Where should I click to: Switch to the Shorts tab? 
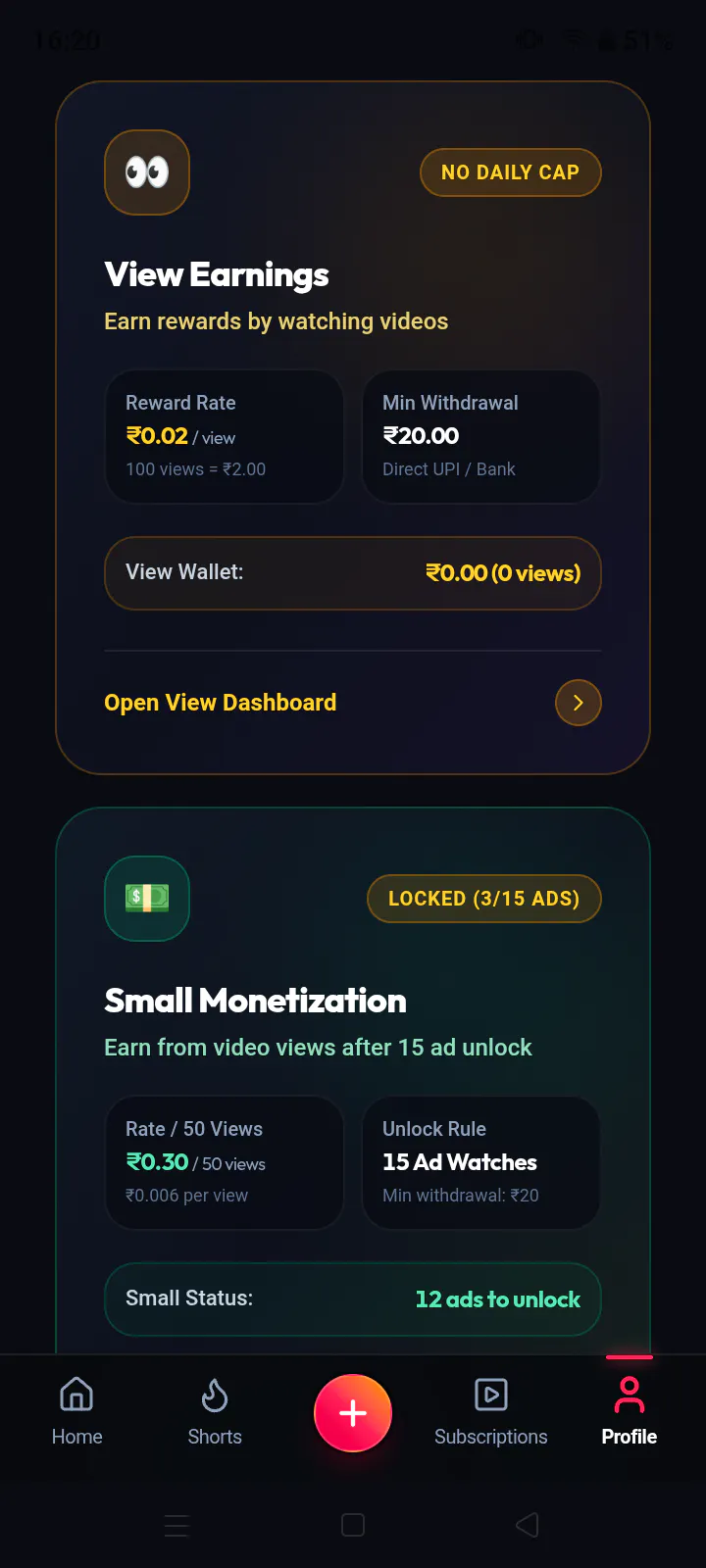pos(215,1412)
